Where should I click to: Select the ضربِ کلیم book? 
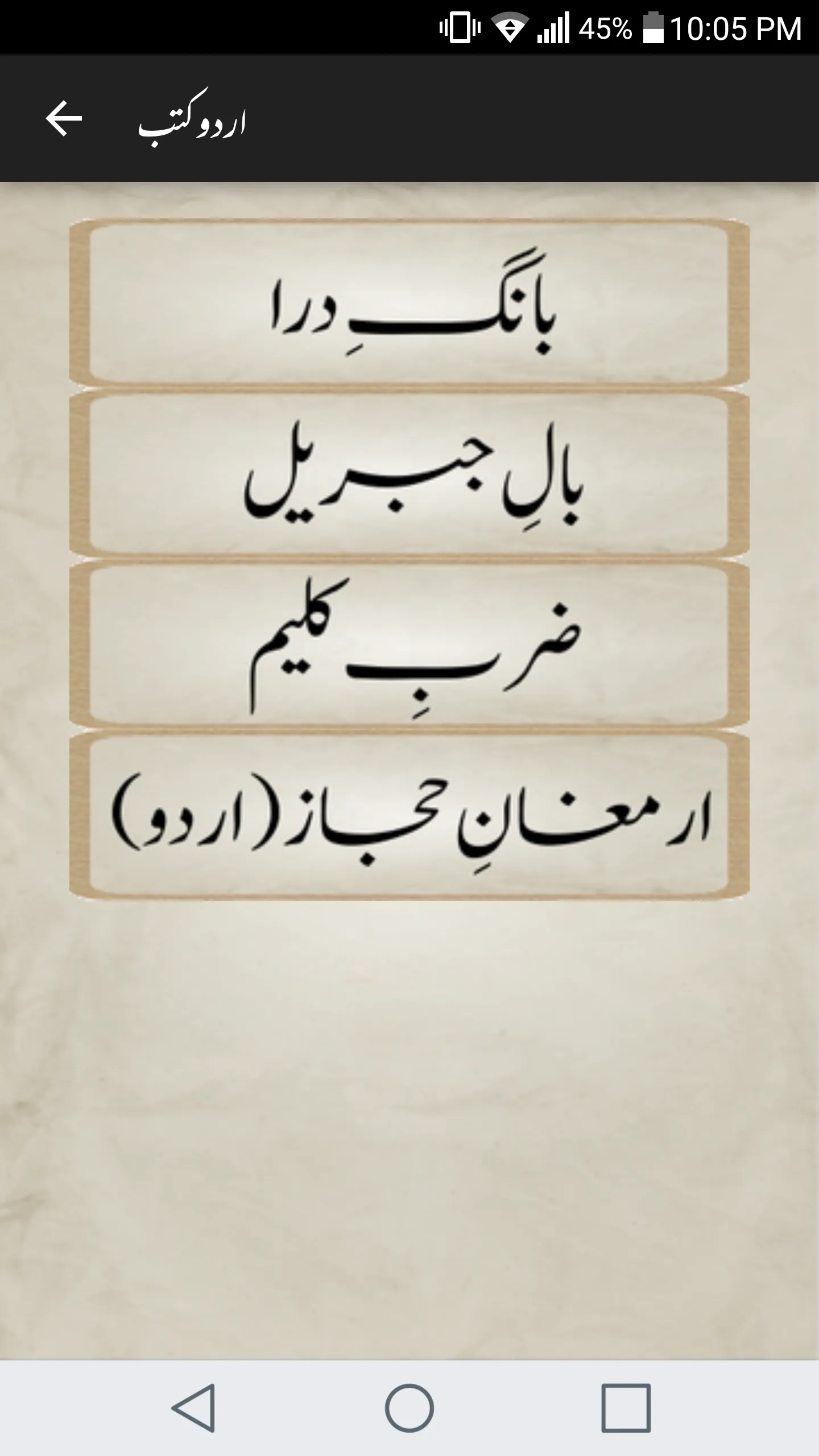(x=409, y=646)
